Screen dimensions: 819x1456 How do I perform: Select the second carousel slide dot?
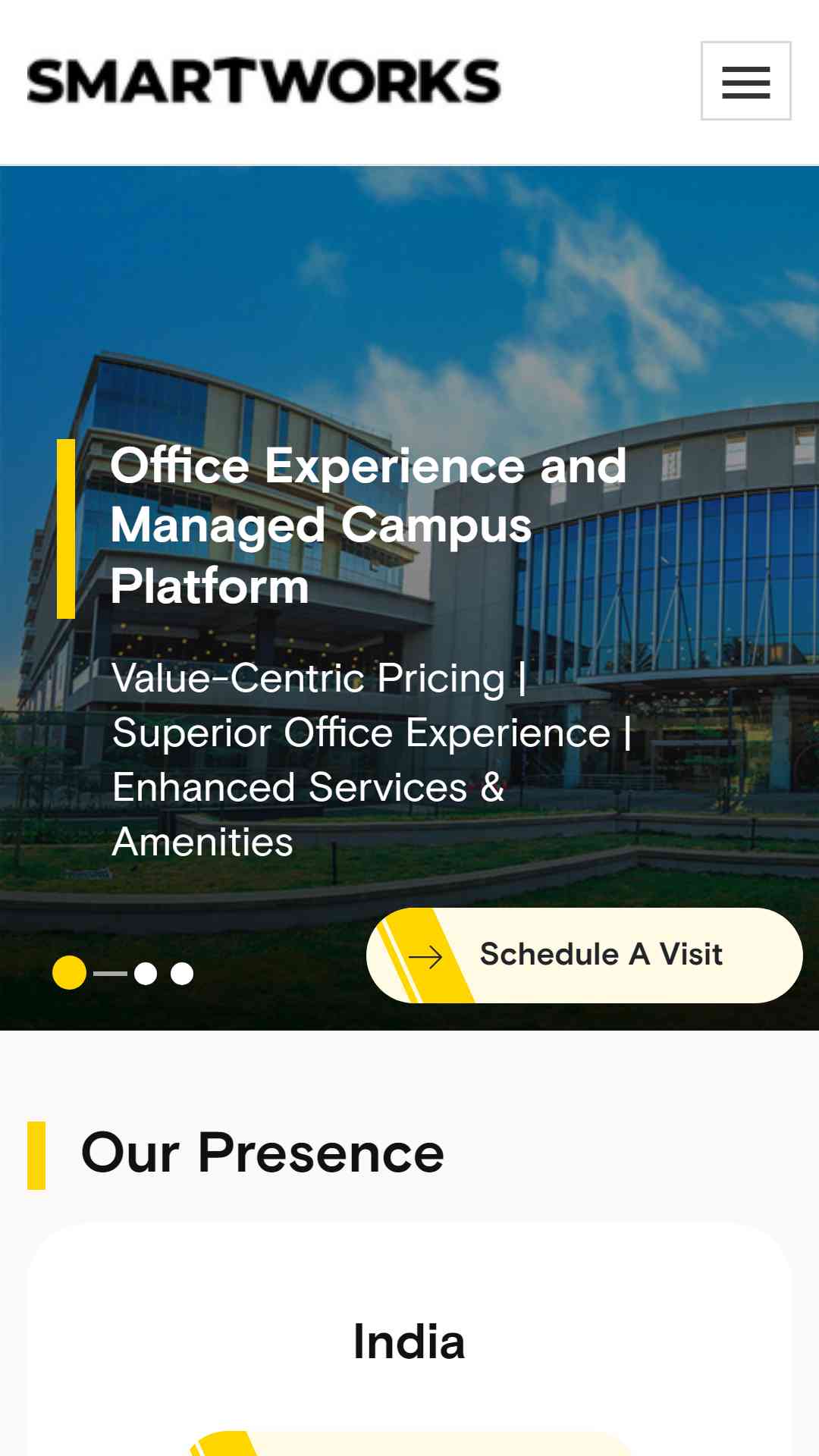pos(146,973)
